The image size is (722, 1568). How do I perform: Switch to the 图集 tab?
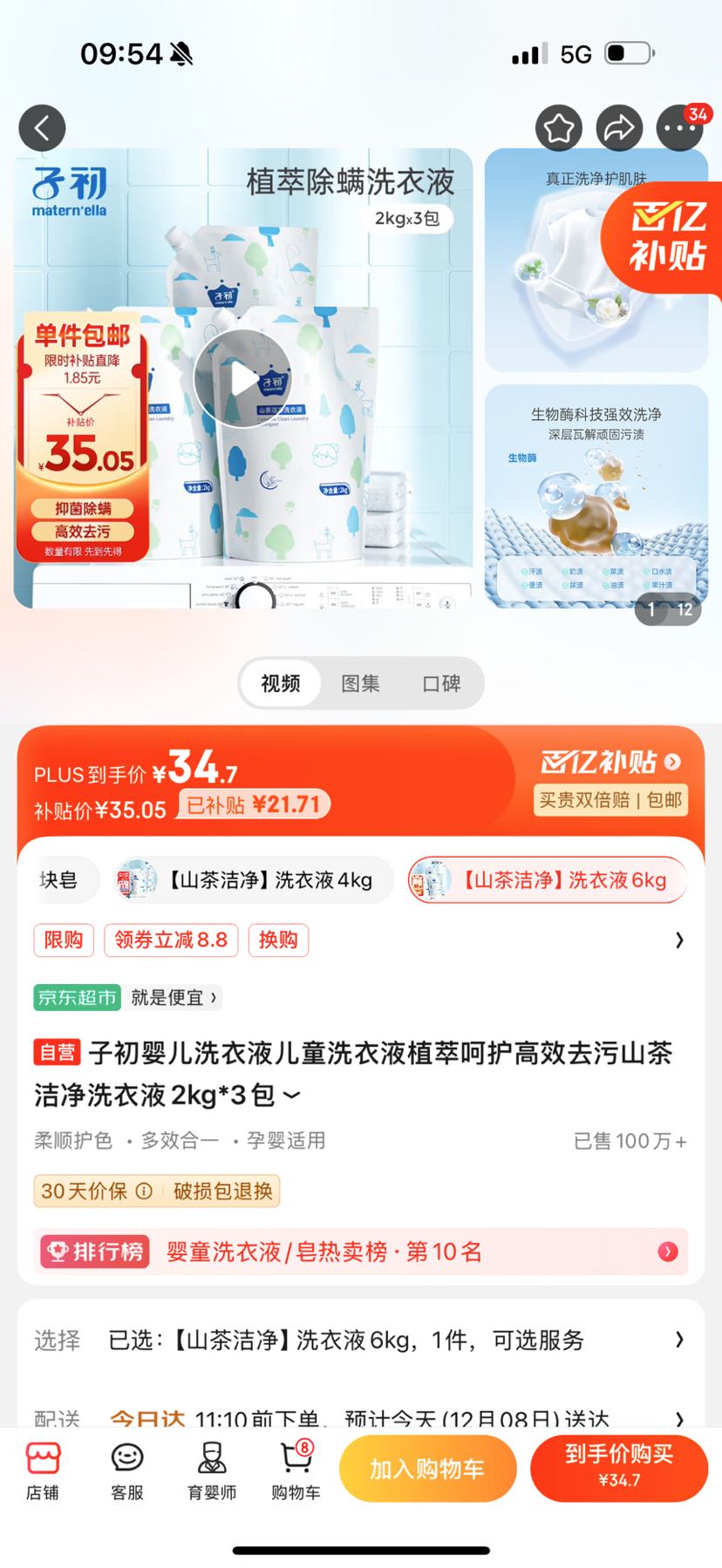(360, 683)
